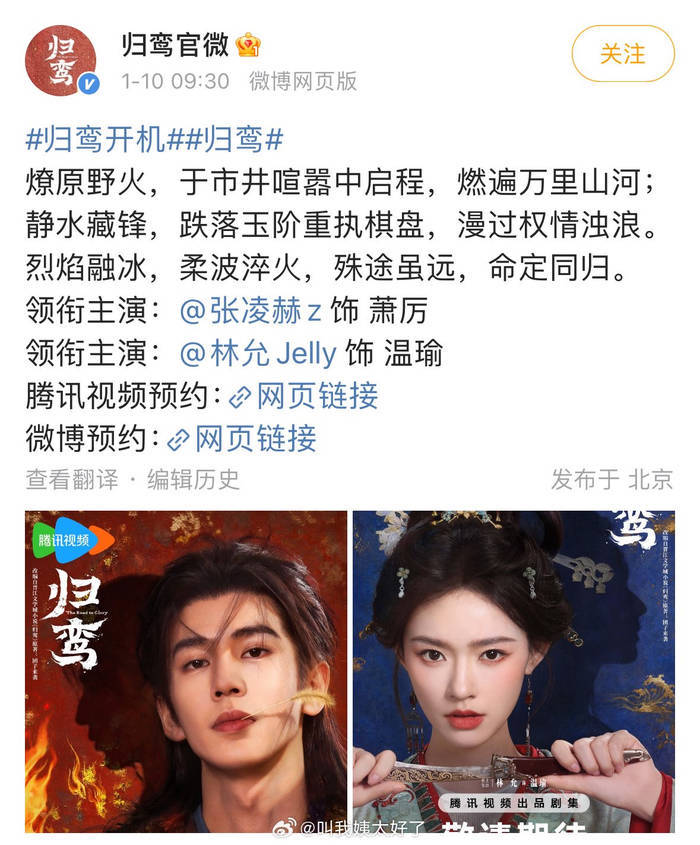Open @张凌赫z mention profile
Viewport: 700px width, 845px height.
point(250,310)
